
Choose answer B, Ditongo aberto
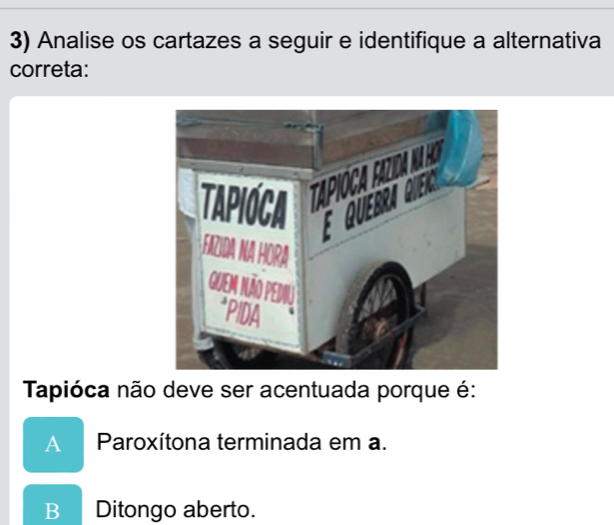(x=48, y=507)
